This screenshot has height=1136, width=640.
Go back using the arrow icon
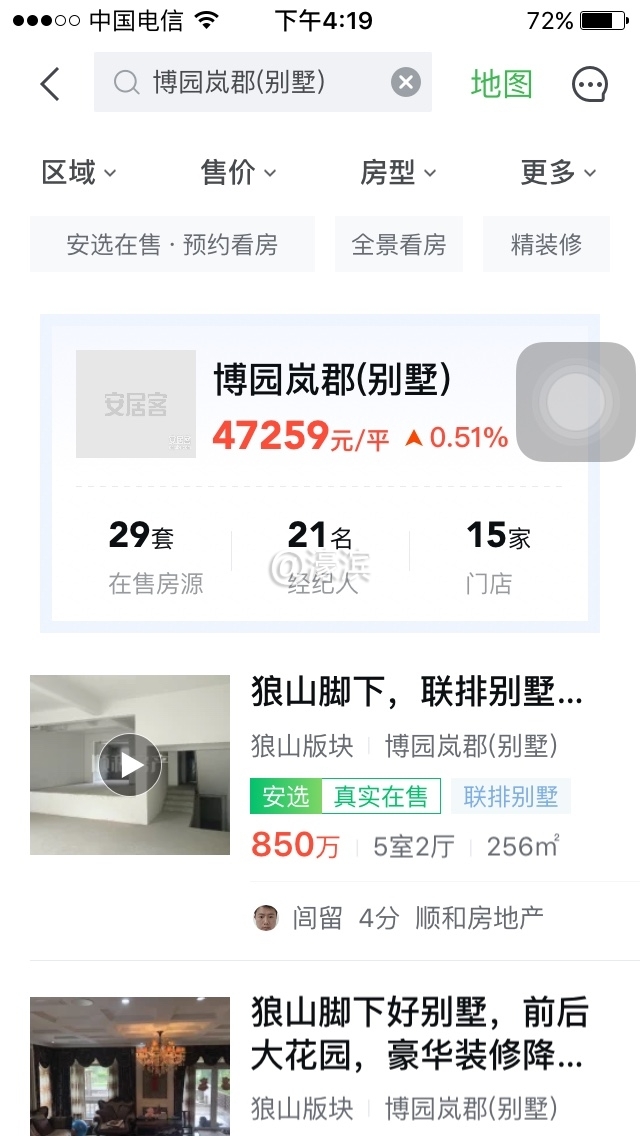click(x=50, y=84)
